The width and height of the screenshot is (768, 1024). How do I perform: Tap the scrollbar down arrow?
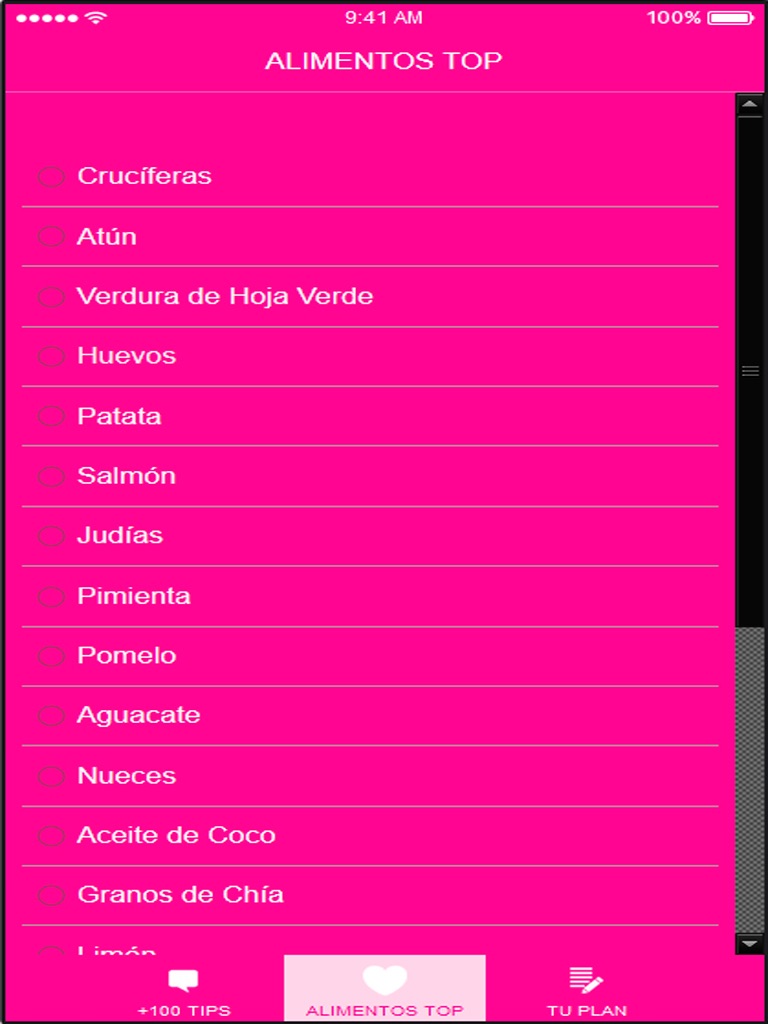pos(750,943)
